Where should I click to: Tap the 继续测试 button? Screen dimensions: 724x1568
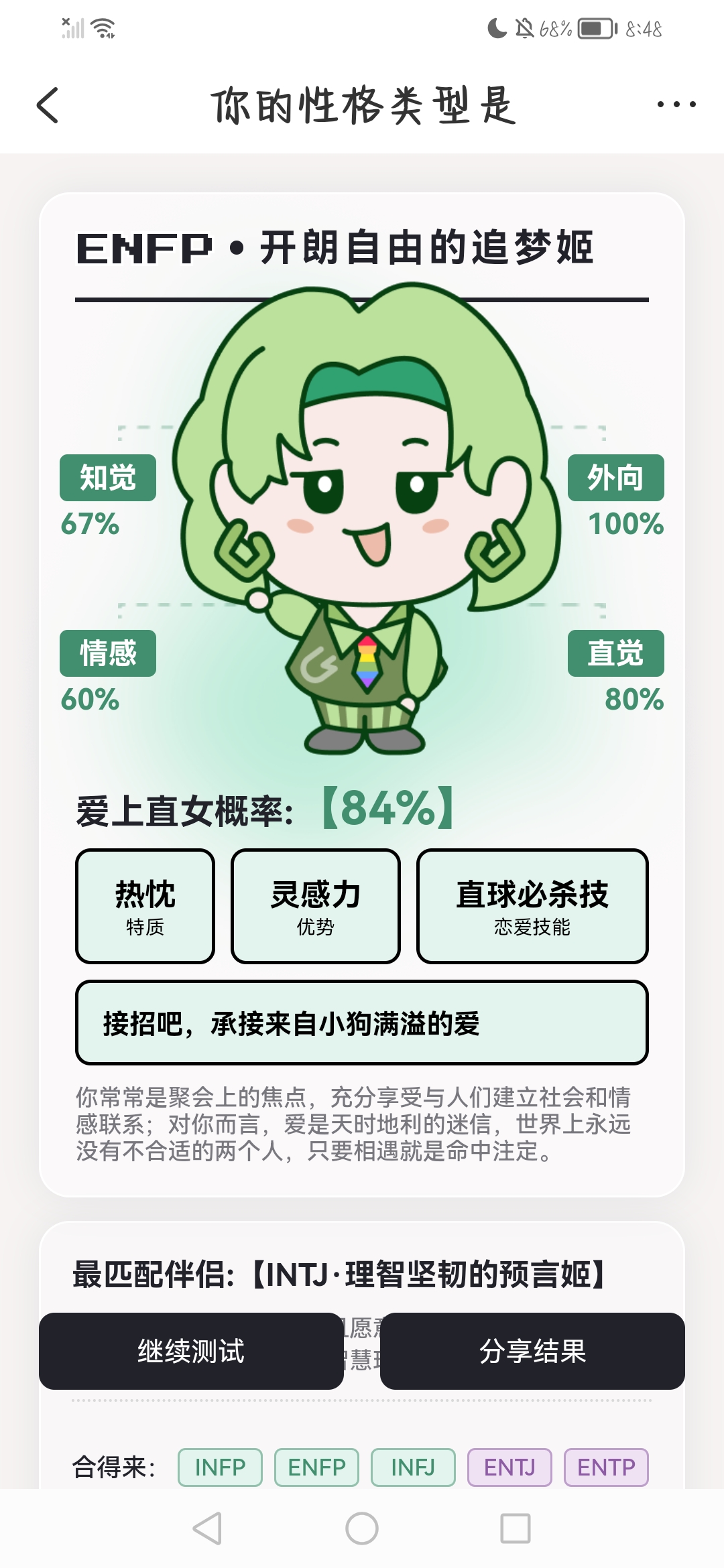(x=191, y=1351)
